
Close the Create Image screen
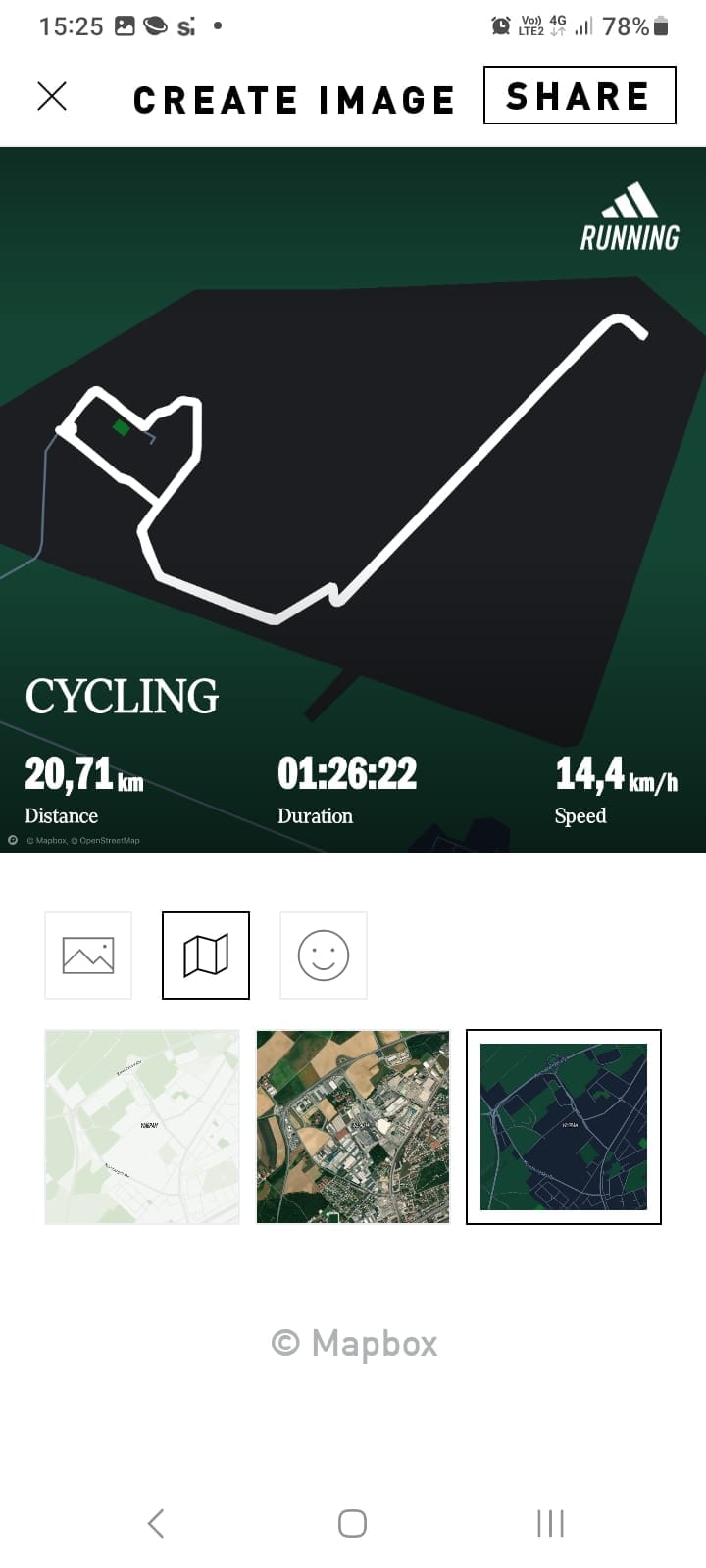(x=52, y=96)
